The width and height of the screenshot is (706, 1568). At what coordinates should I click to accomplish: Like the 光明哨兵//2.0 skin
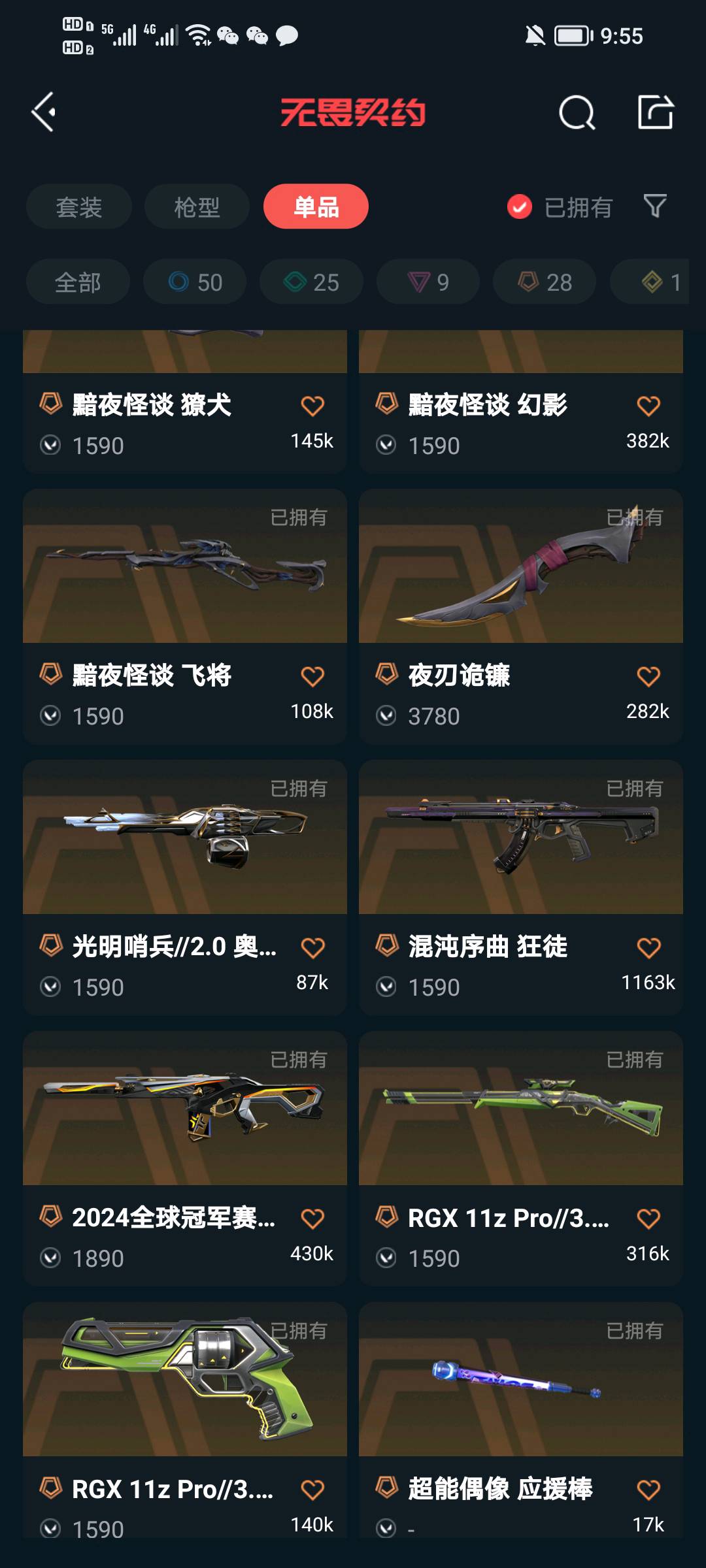pyautogui.click(x=312, y=948)
